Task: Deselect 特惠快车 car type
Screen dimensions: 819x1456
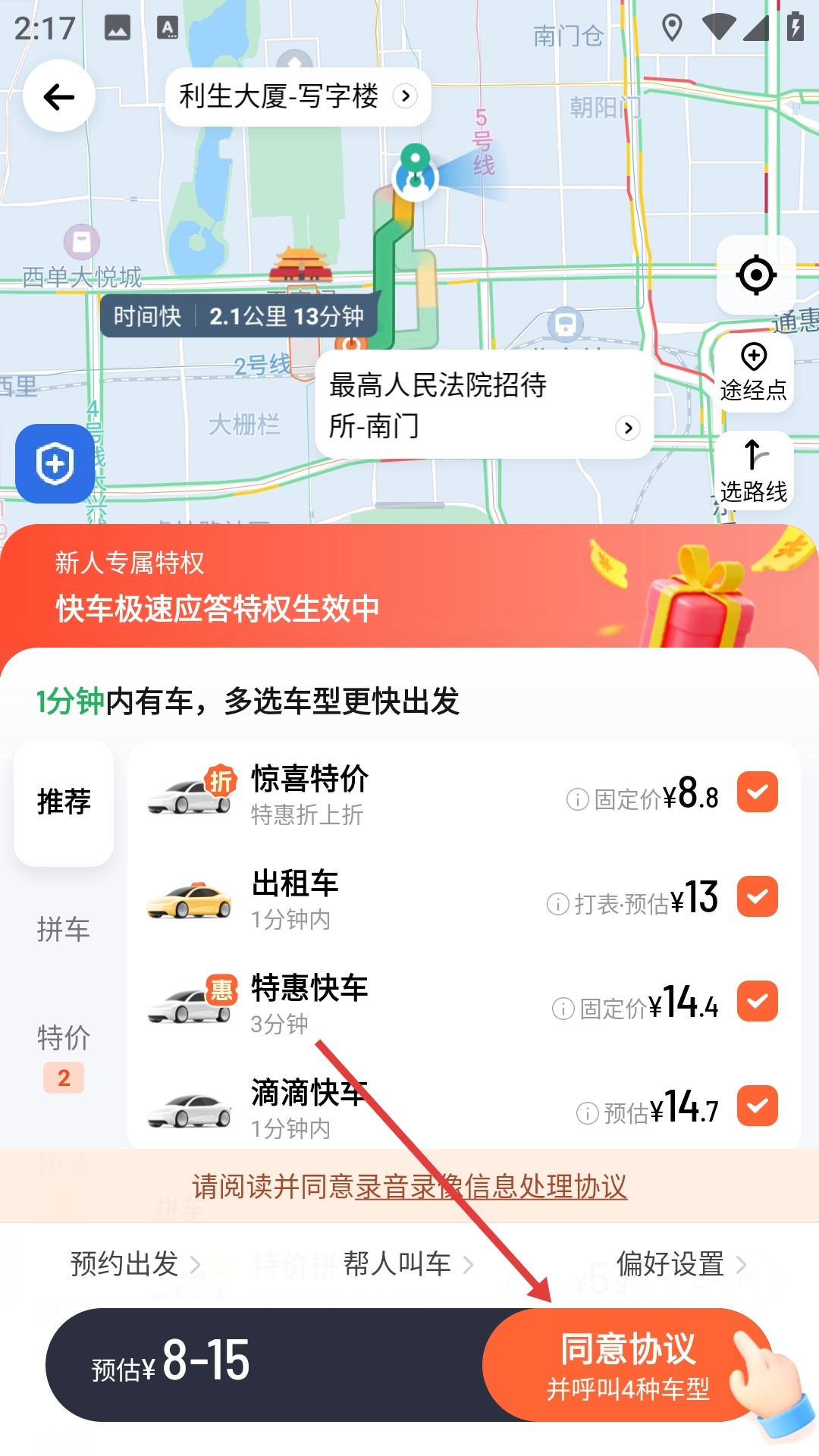Action: click(757, 1001)
